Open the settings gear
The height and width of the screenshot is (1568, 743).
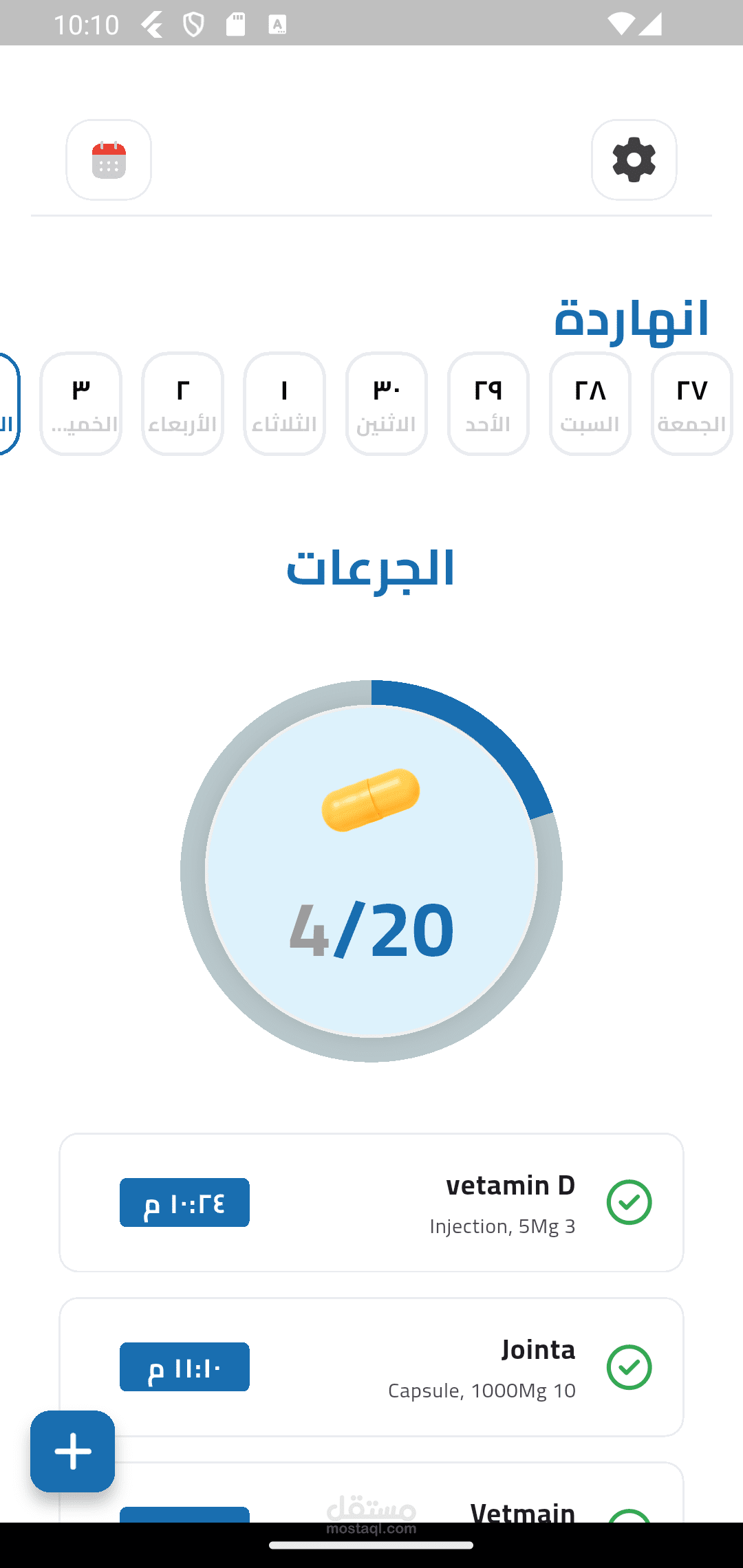pos(634,160)
